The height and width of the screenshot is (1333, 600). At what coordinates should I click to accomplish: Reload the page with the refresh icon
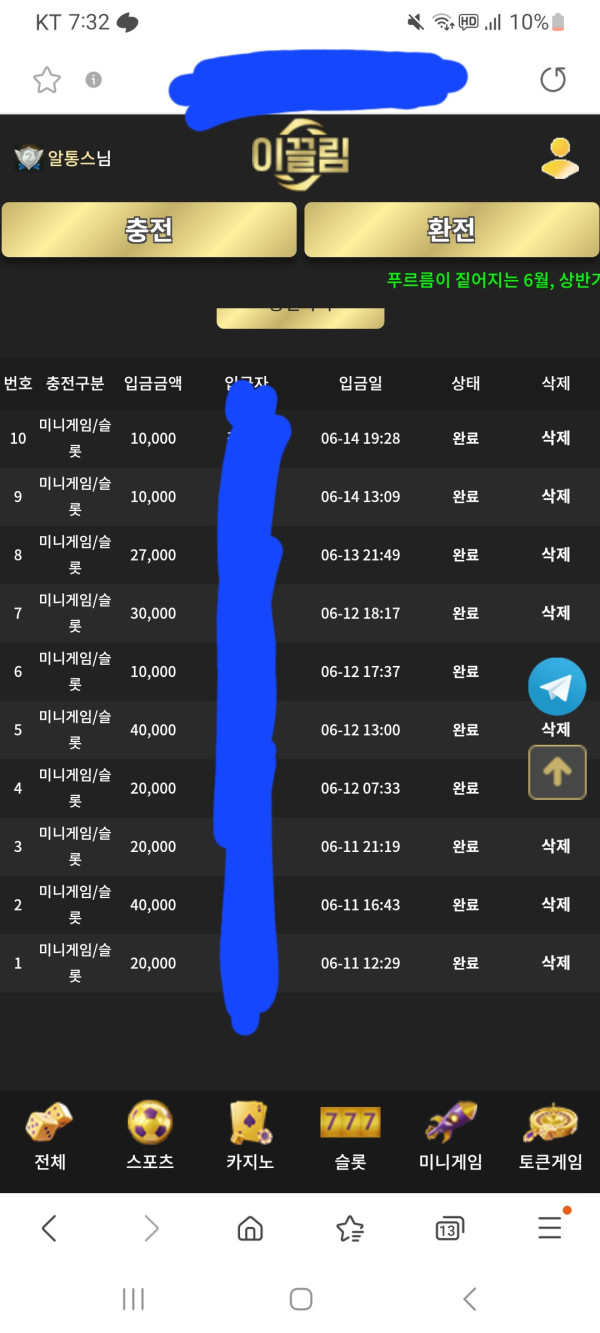point(553,80)
